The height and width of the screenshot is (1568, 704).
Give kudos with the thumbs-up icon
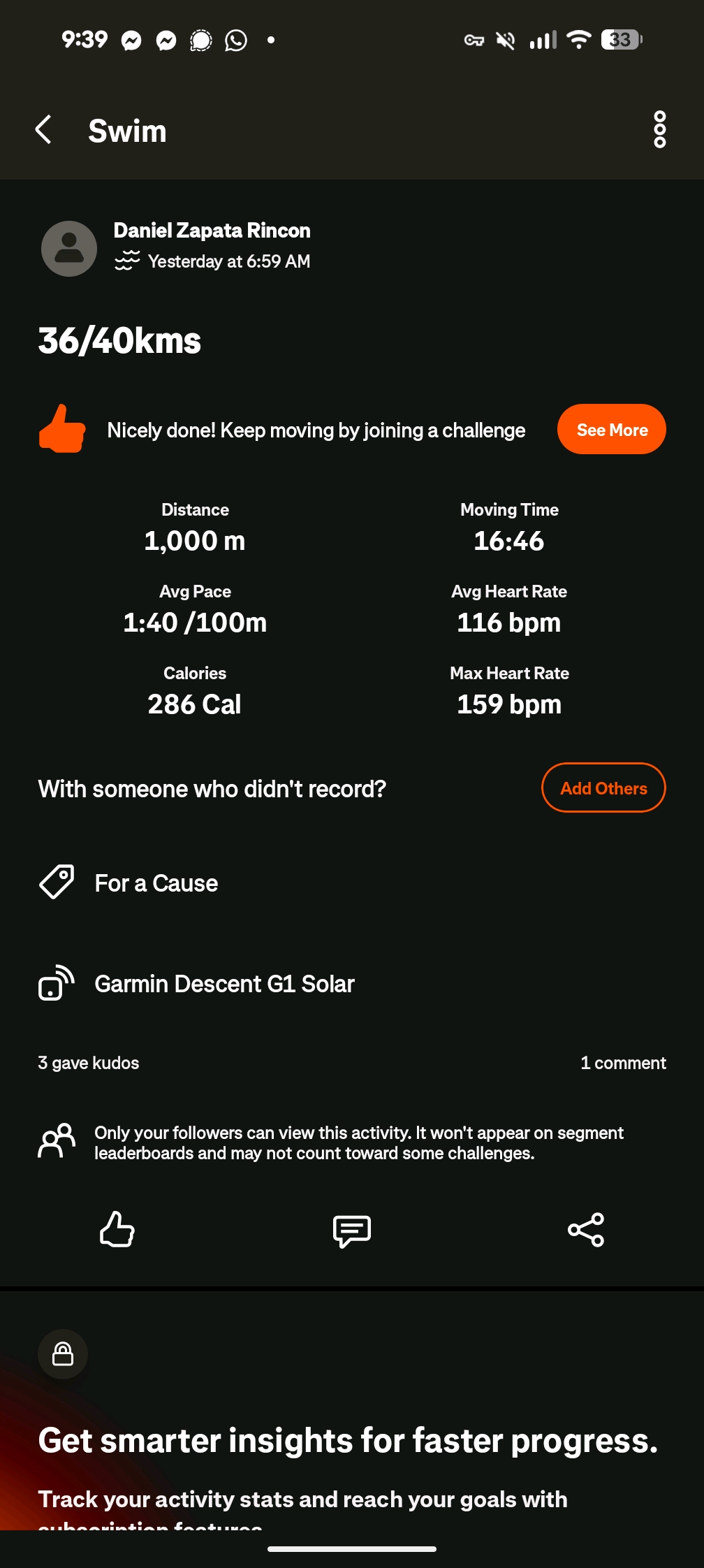coord(117,1229)
